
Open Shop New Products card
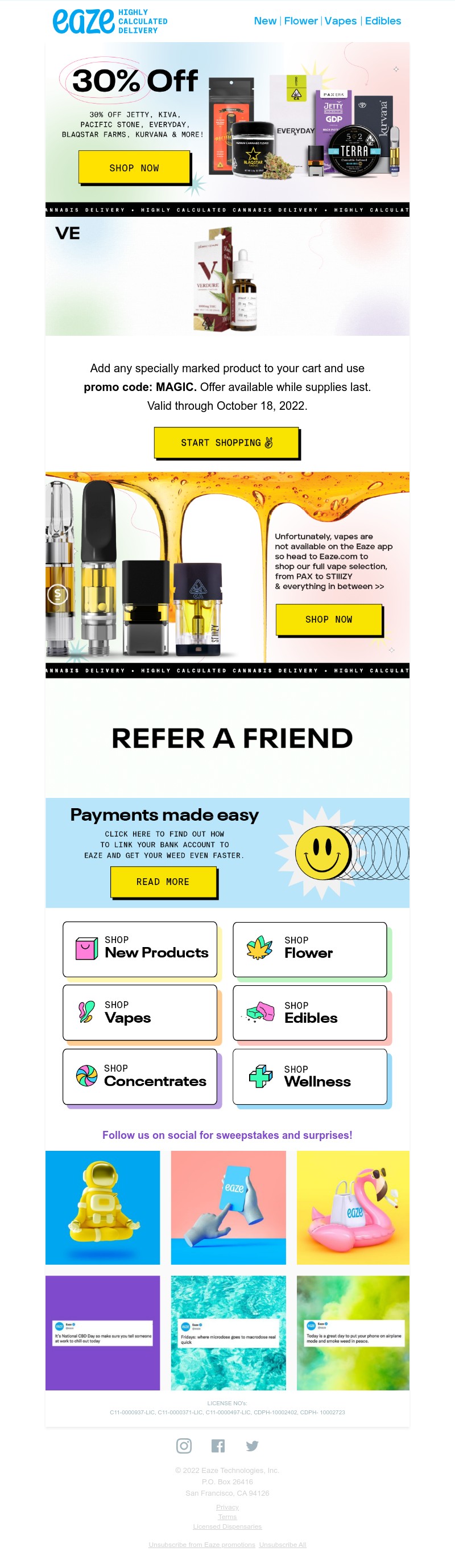pos(140,948)
